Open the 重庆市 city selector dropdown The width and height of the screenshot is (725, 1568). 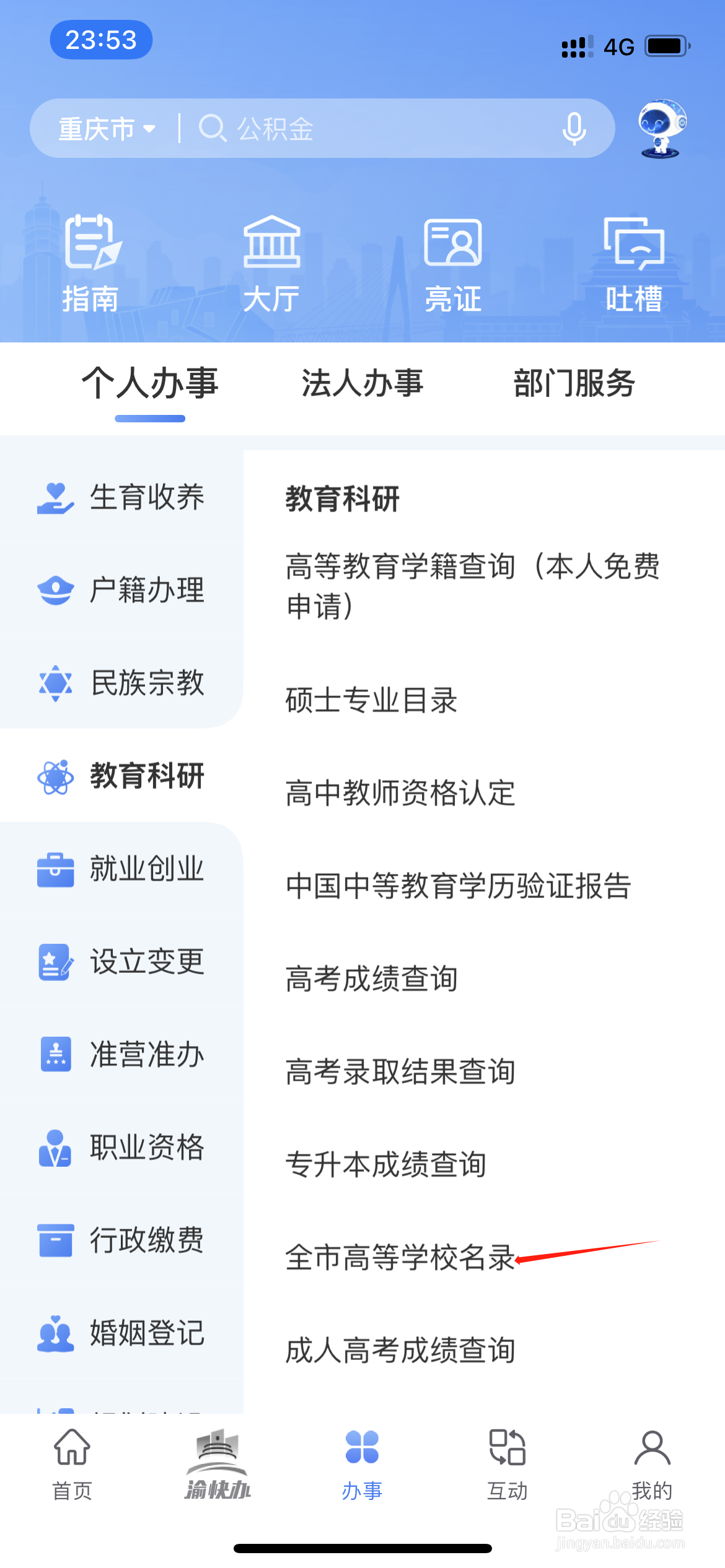[x=105, y=129]
